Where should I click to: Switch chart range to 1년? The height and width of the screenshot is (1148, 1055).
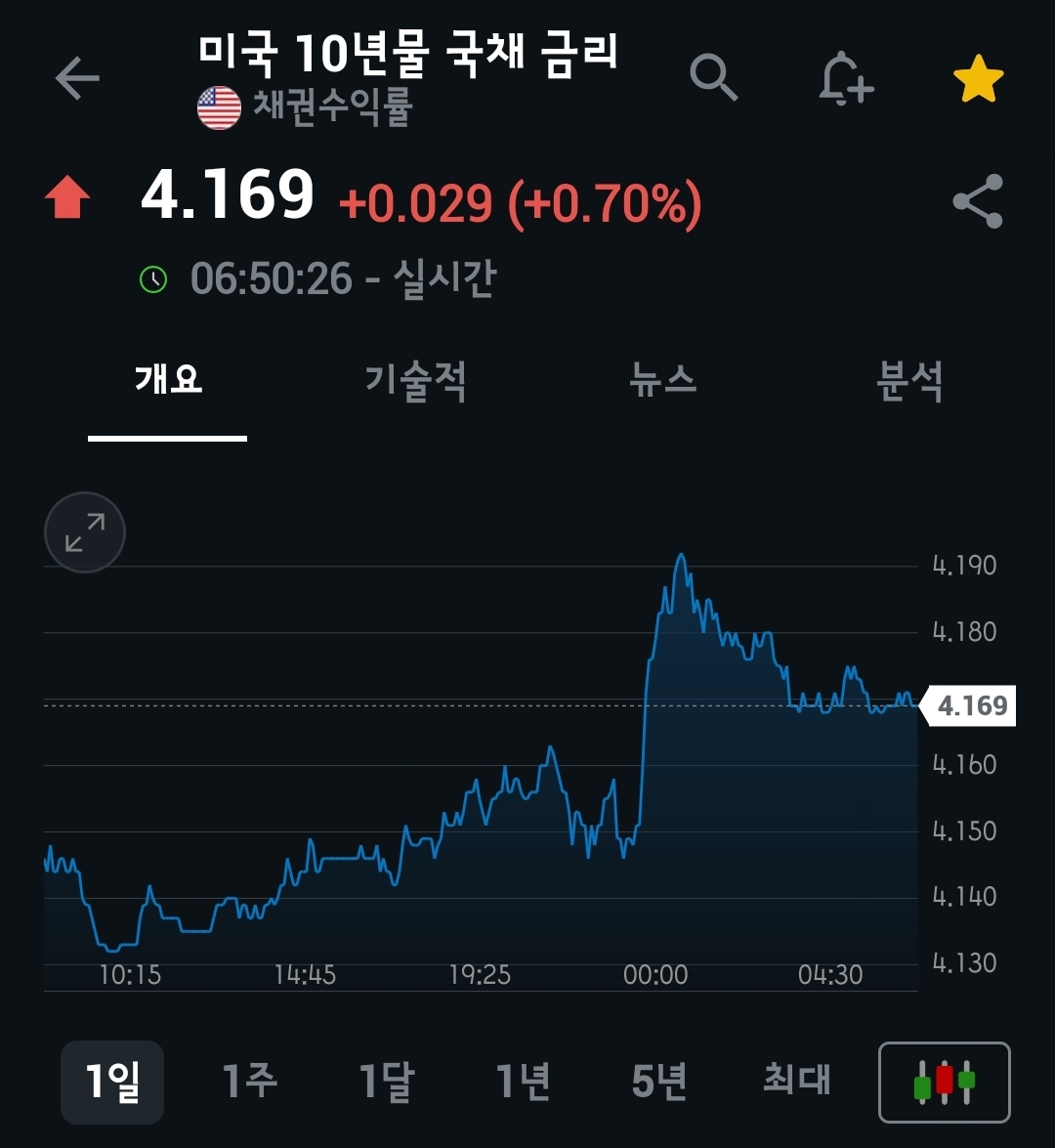tap(524, 1082)
